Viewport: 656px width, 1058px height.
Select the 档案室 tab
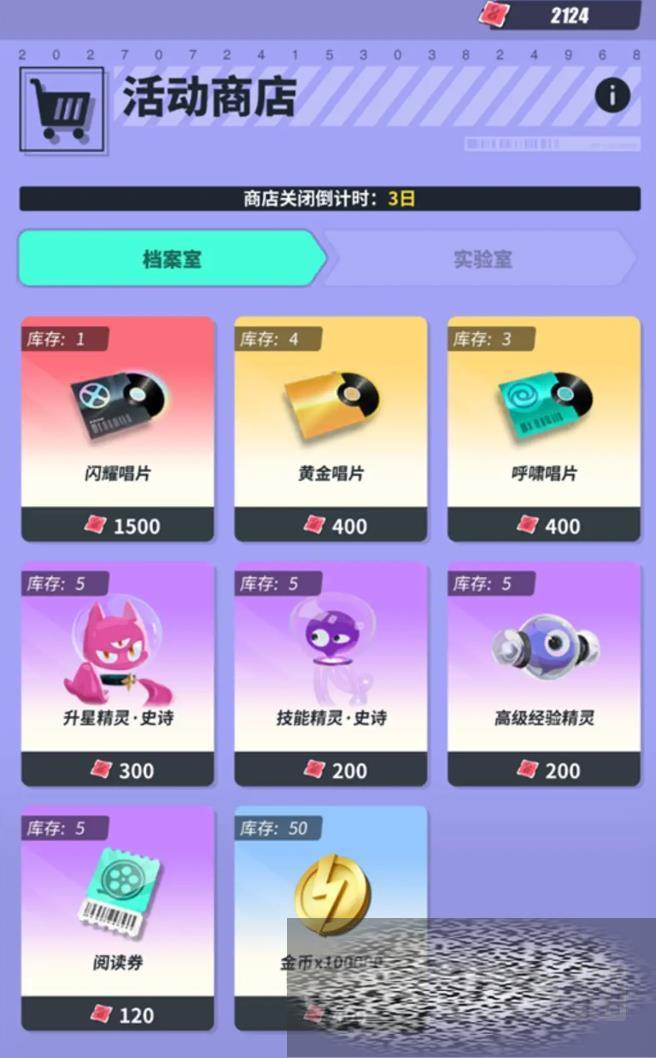tap(172, 259)
